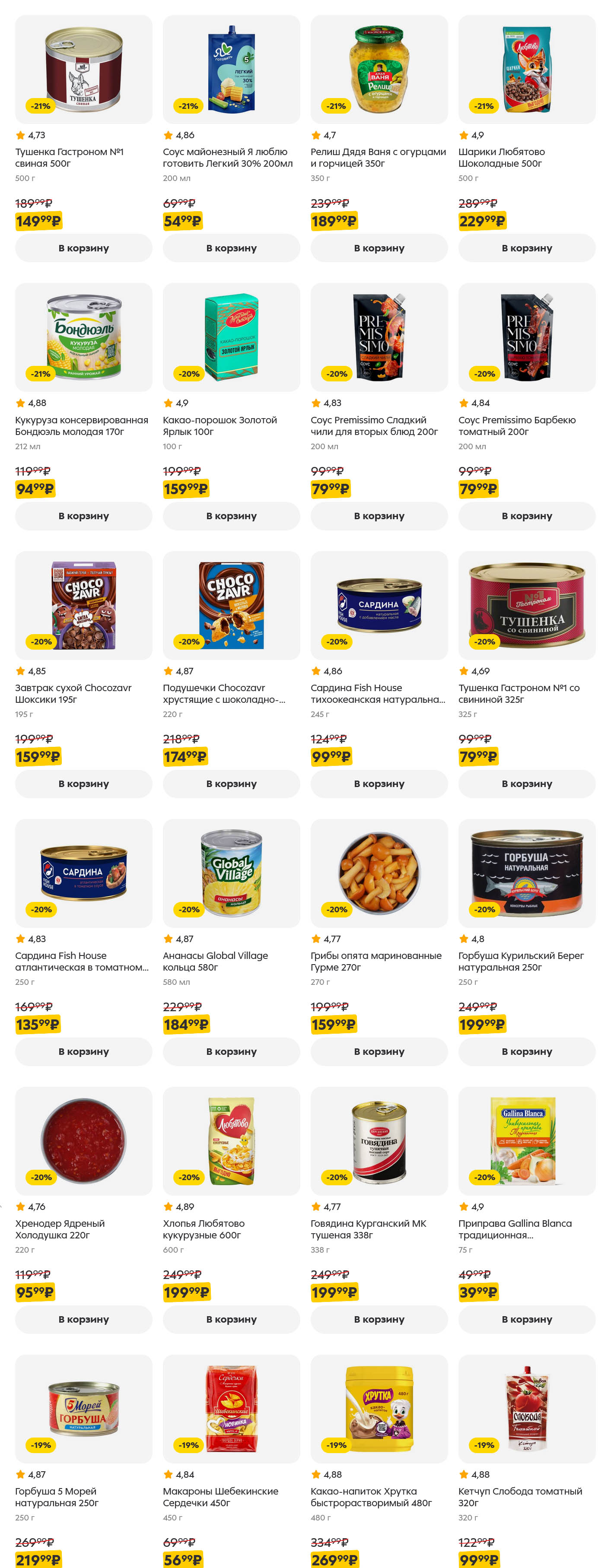Add Сардина Fish House тихоокеанская to cart
611x1568 pixels.
click(379, 784)
